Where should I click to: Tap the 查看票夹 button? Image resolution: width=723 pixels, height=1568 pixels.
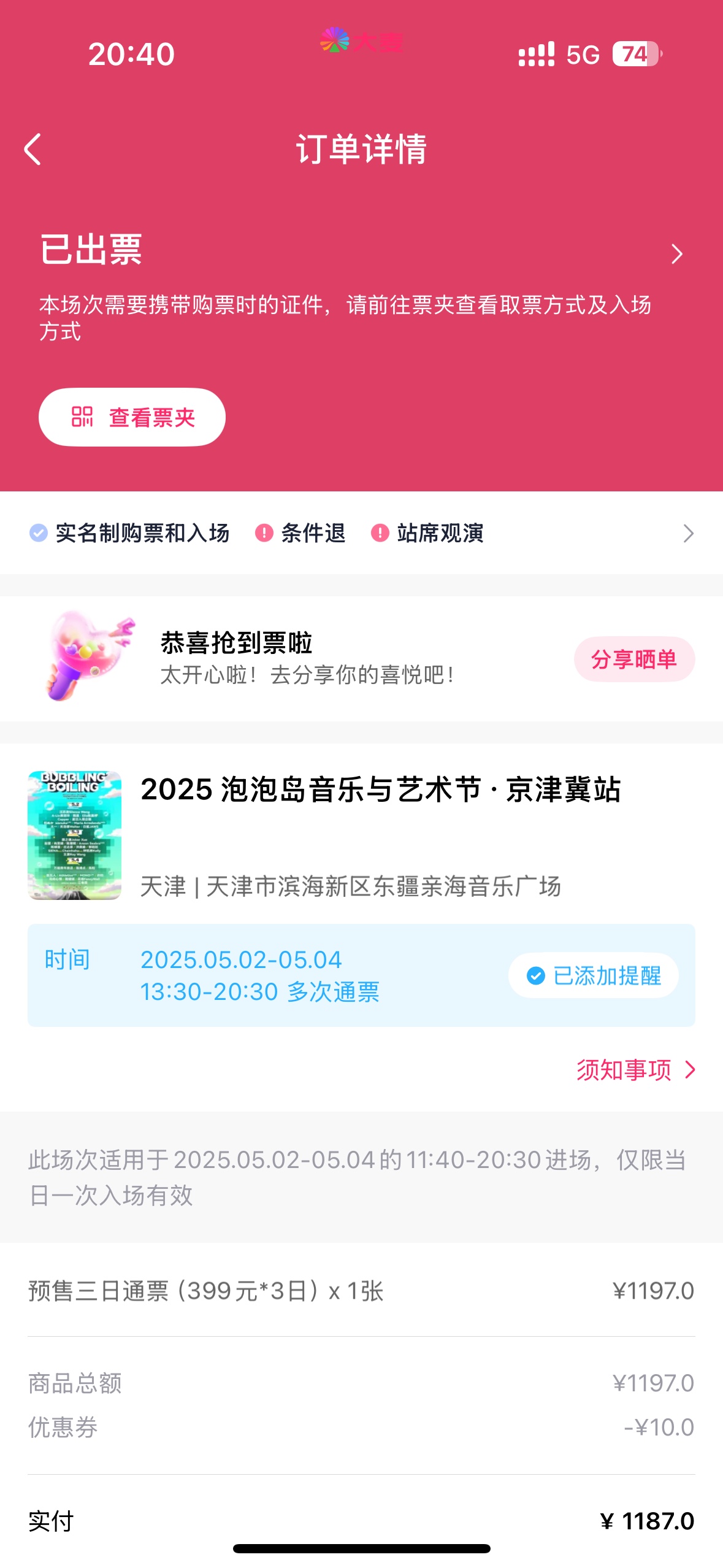pyautogui.click(x=132, y=417)
